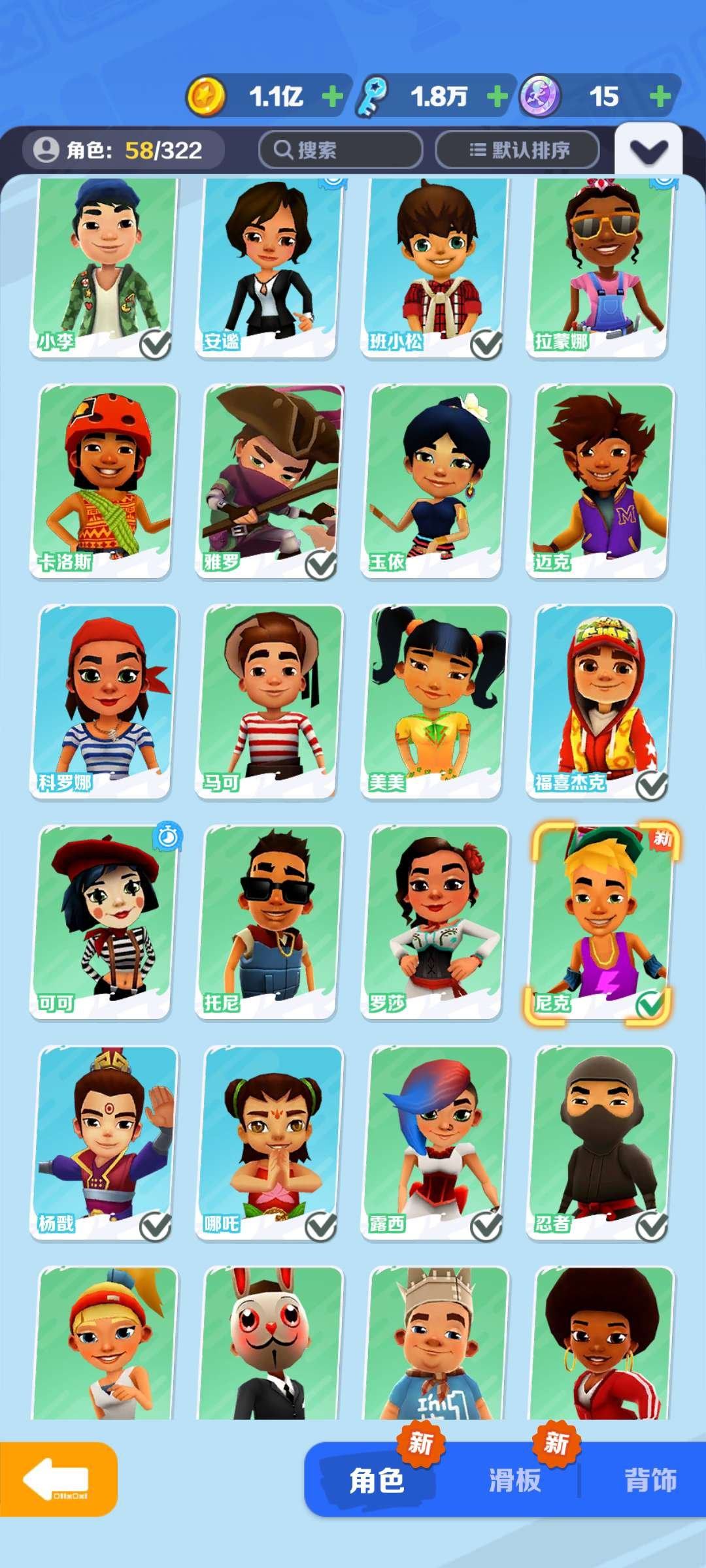Open character card 迈克
This screenshot has width=706, height=1568.
click(600, 480)
